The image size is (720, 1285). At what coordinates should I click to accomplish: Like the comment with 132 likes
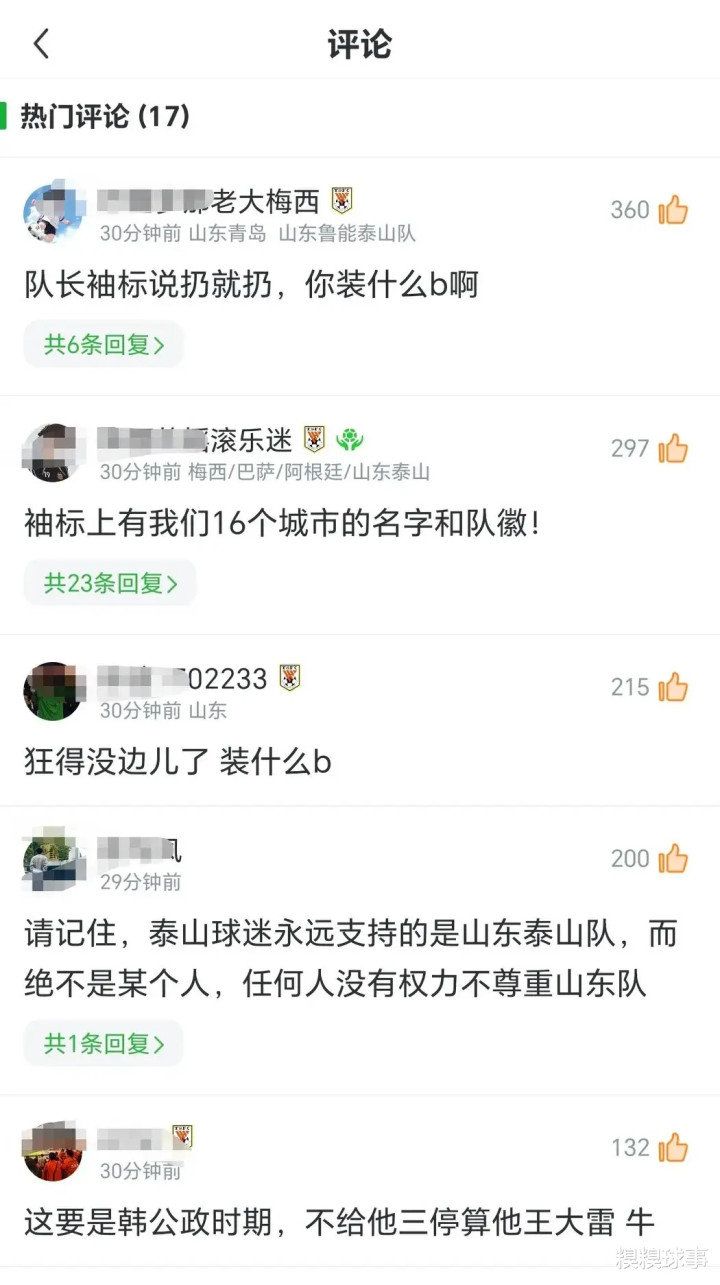point(673,1147)
